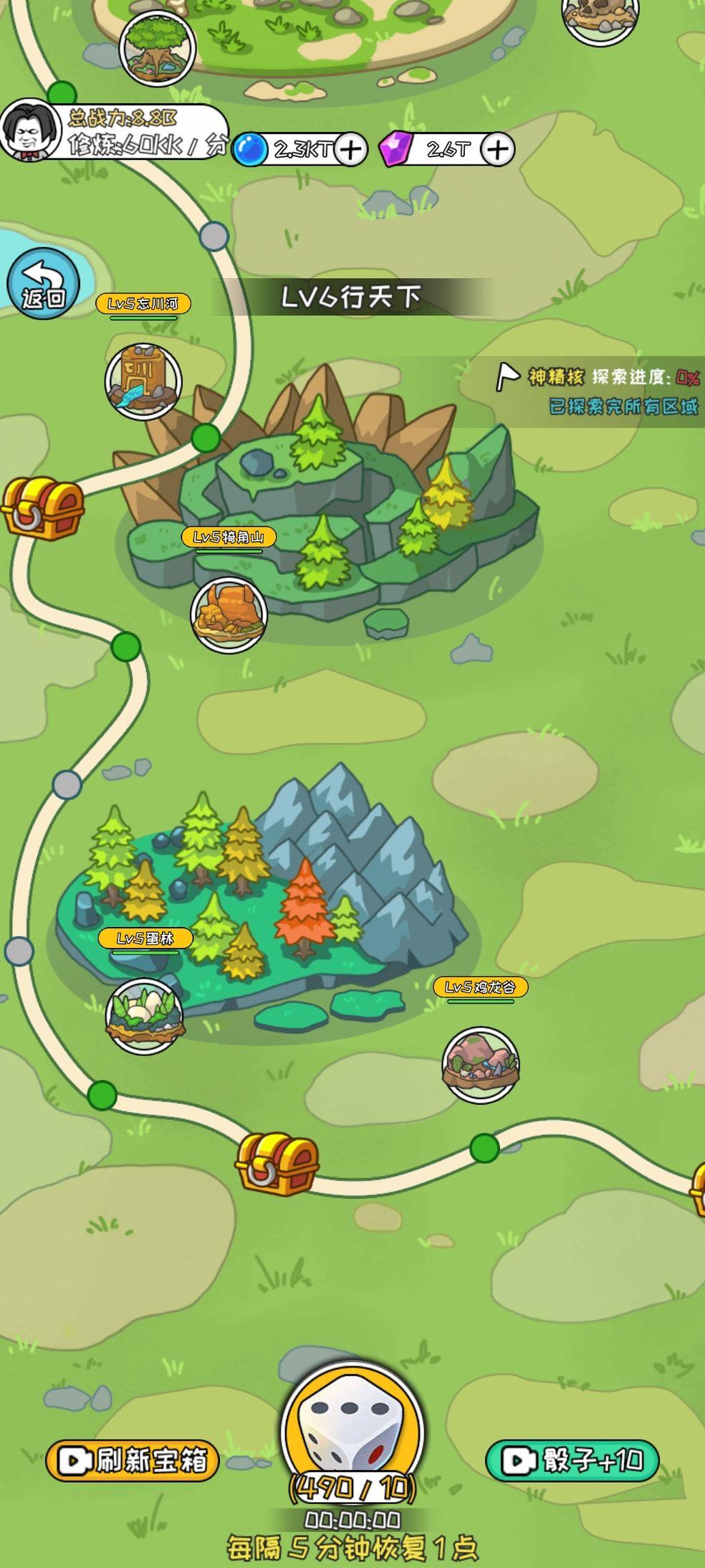This screenshot has height=1568, width=705.
Task: Add more blue orbs with plus icon
Action: pos(350,149)
